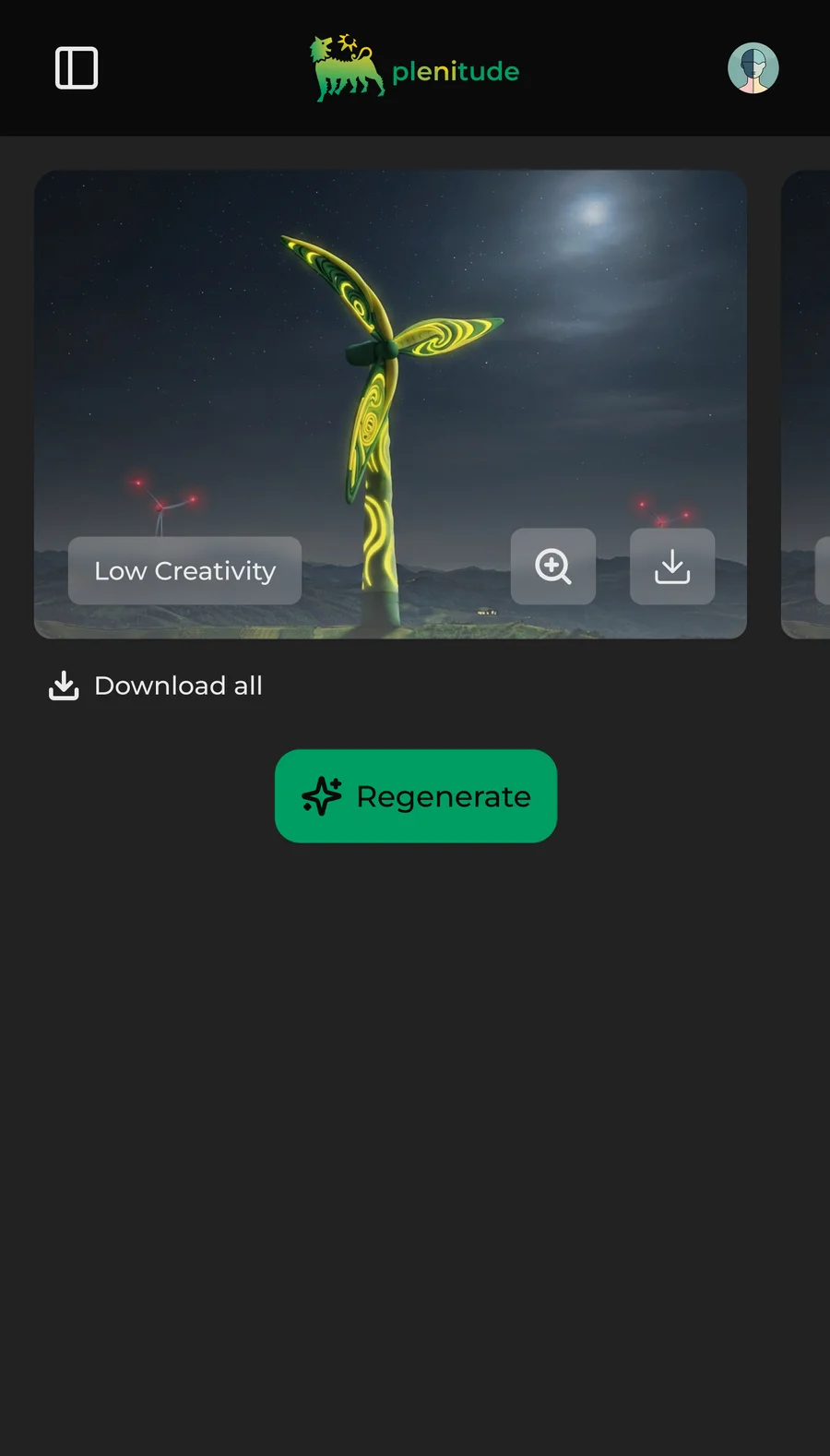This screenshot has height=1456, width=830.
Task: Zoom into the wind turbine image
Action: (x=552, y=567)
